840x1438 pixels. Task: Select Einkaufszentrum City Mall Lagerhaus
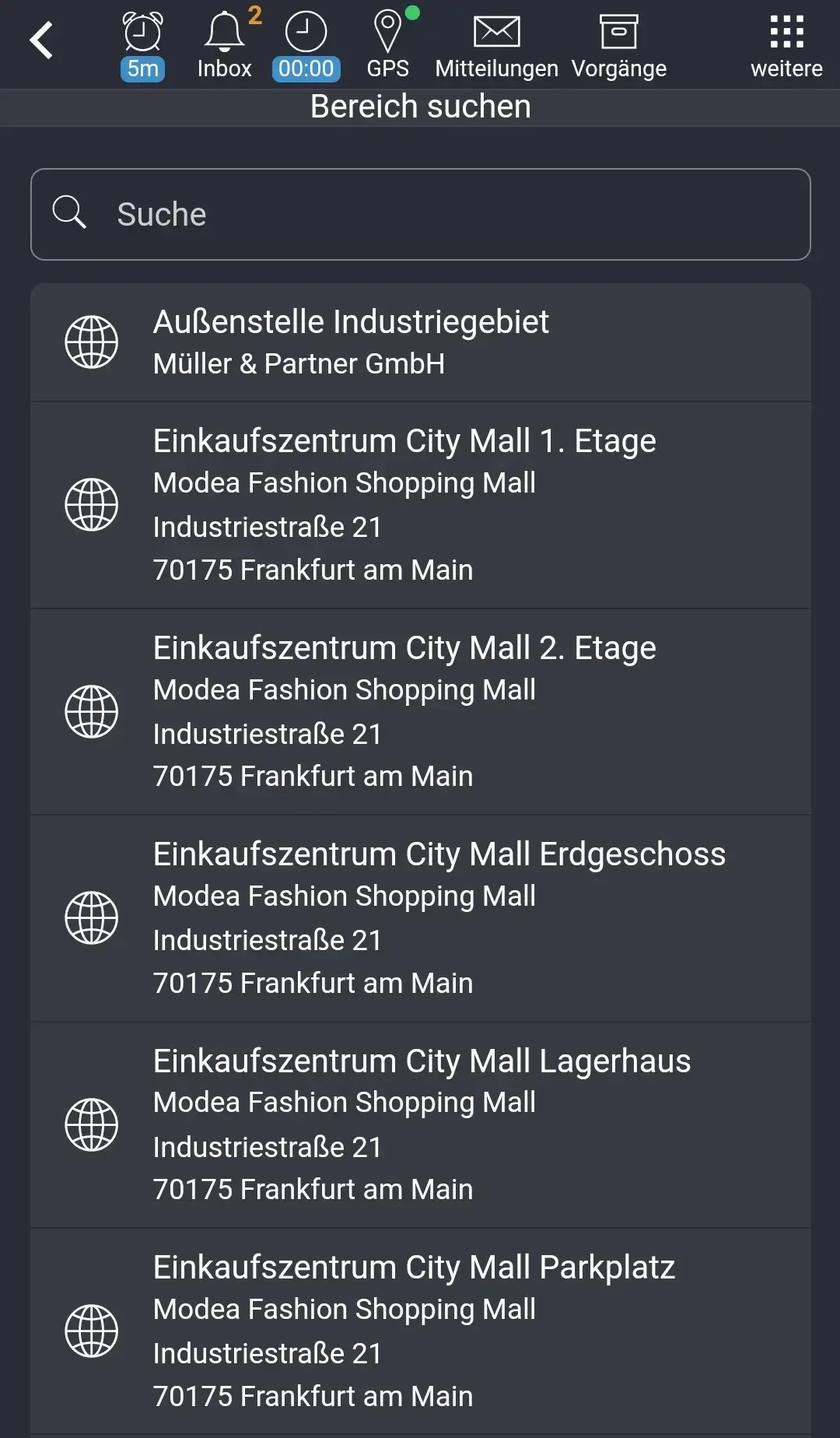tap(420, 1123)
